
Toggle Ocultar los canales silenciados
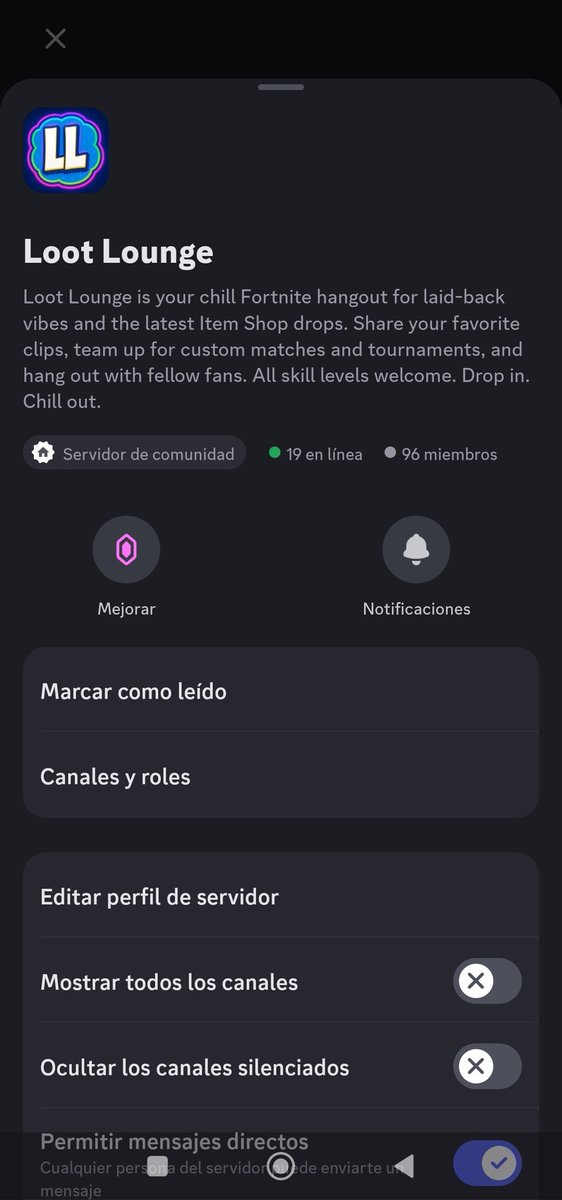pos(488,1067)
